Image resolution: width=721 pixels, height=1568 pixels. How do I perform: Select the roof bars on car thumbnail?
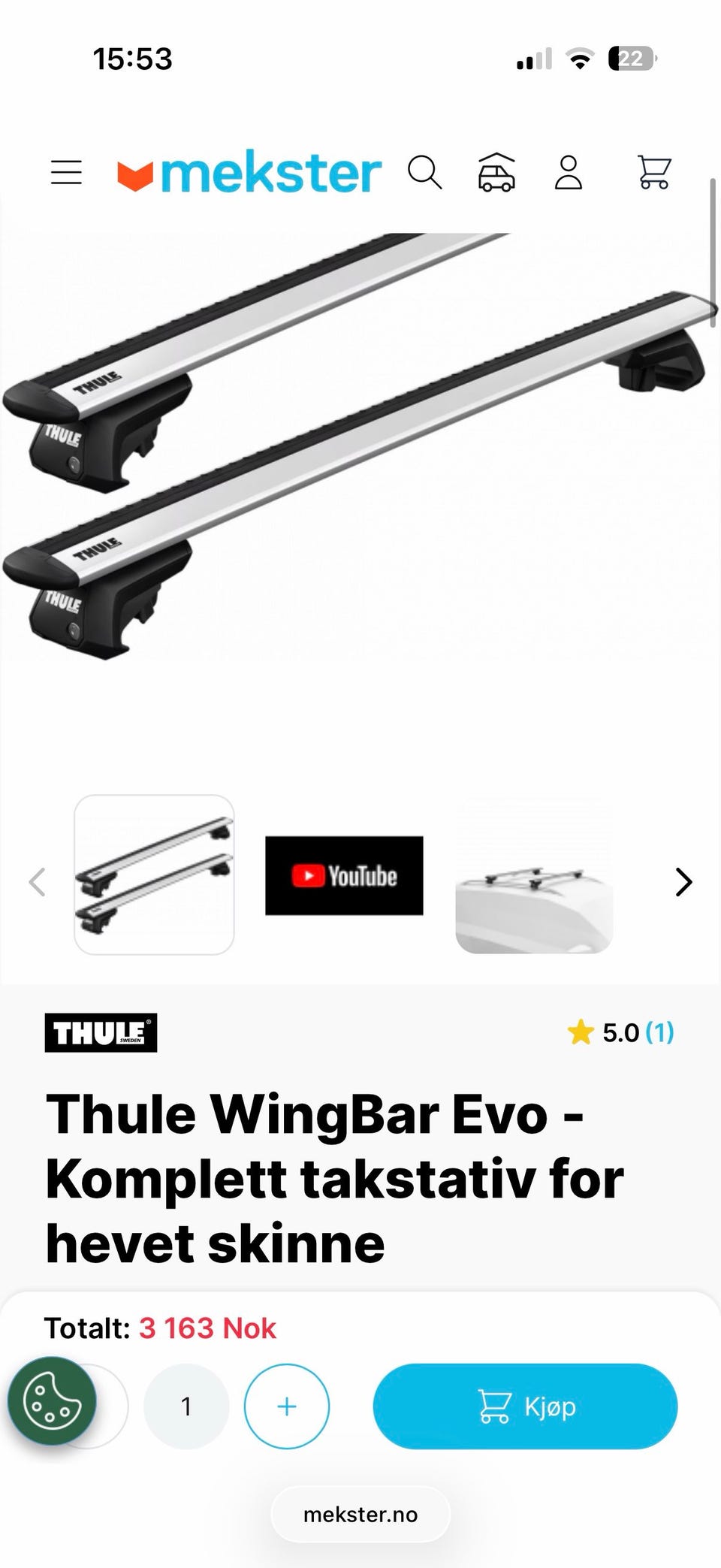[534, 875]
